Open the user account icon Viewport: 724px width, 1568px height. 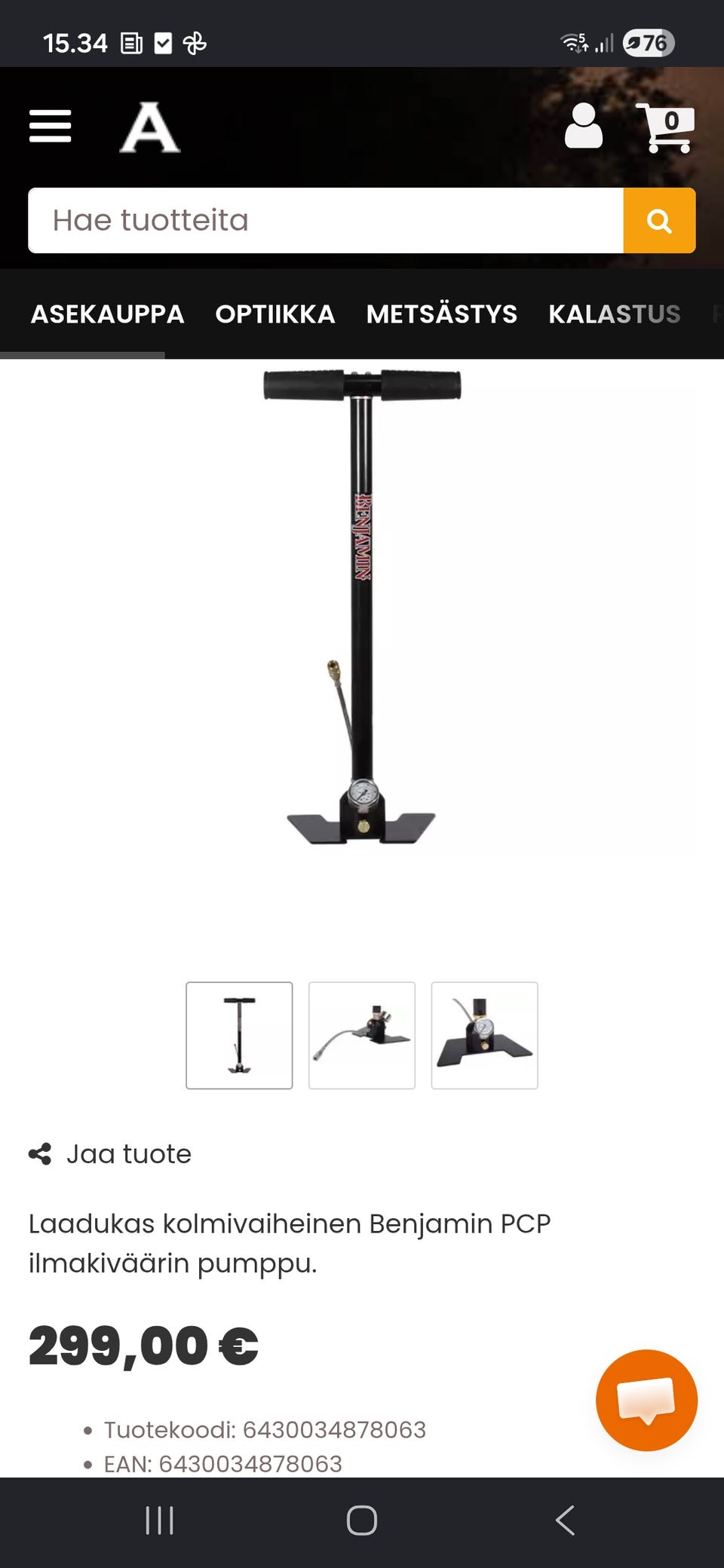click(584, 126)
